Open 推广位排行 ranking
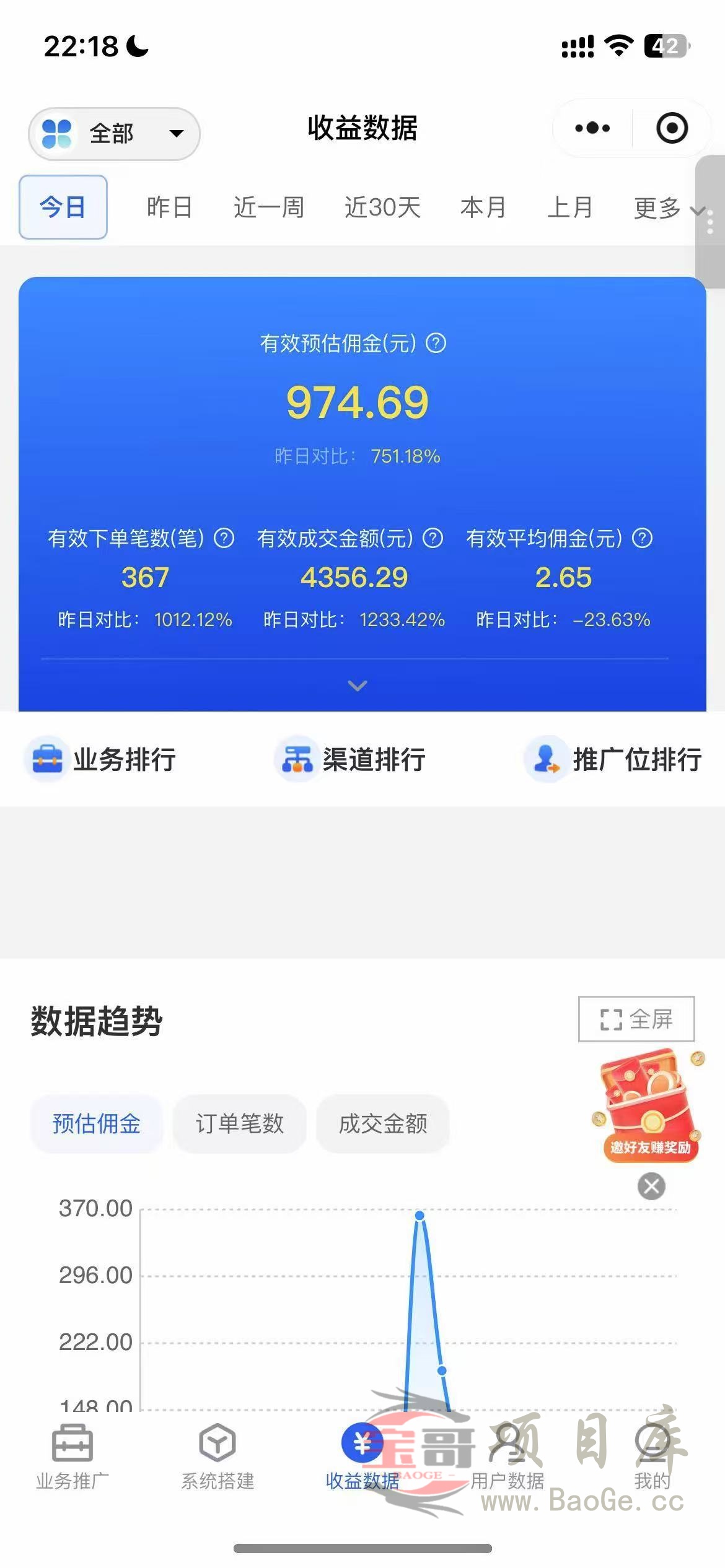The width and height of the screenshot is (725, 1568). coord(612,759)
